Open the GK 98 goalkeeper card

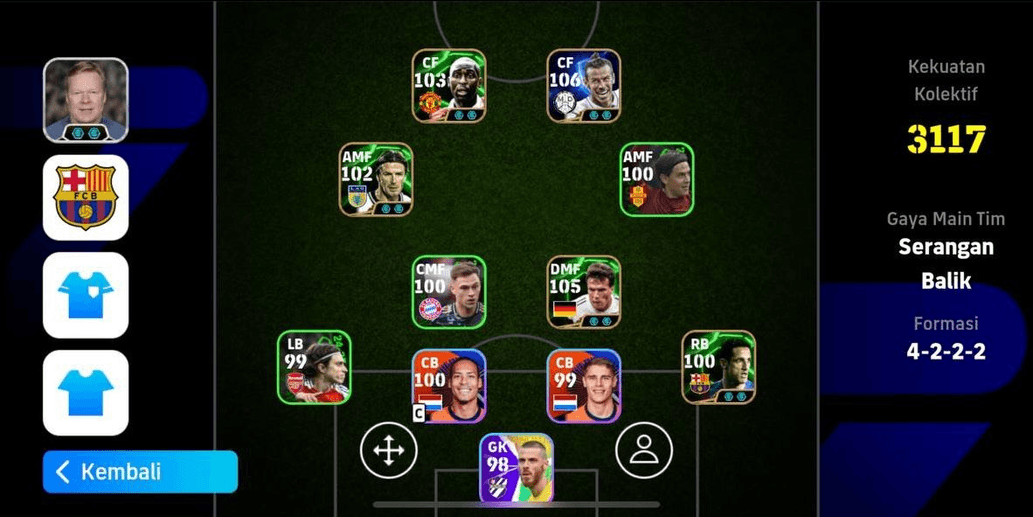516,468
